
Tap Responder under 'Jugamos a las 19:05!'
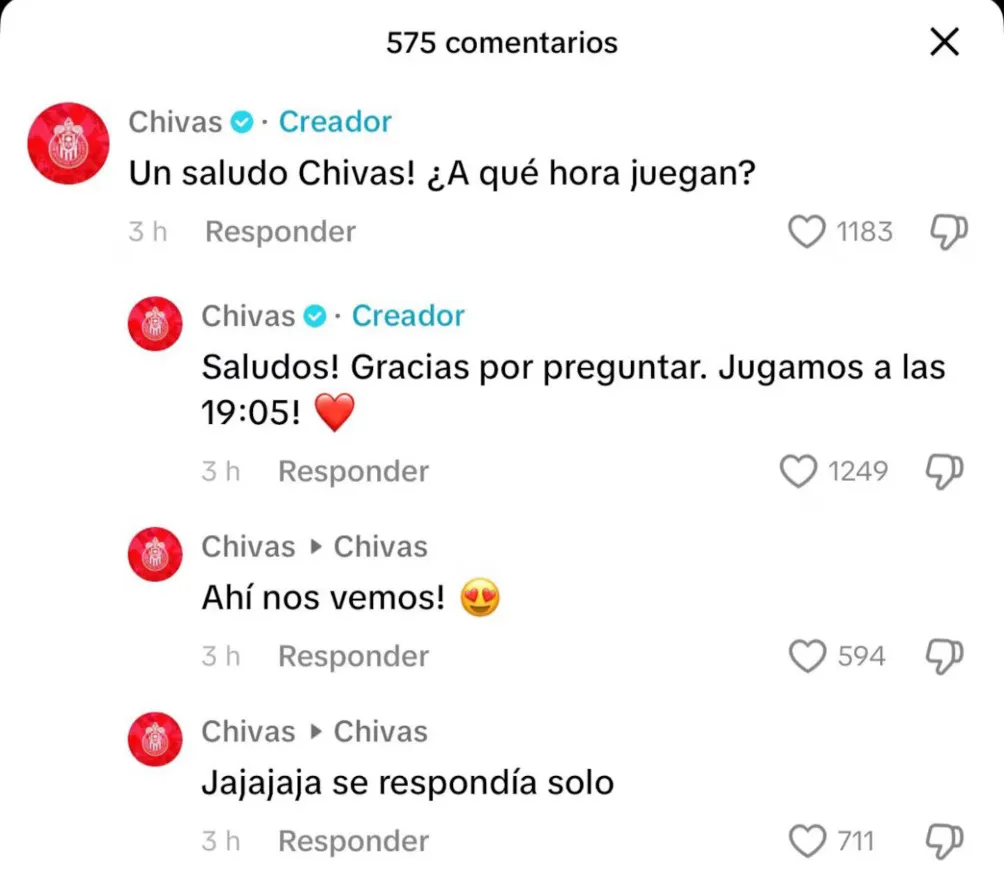(353, 471)
